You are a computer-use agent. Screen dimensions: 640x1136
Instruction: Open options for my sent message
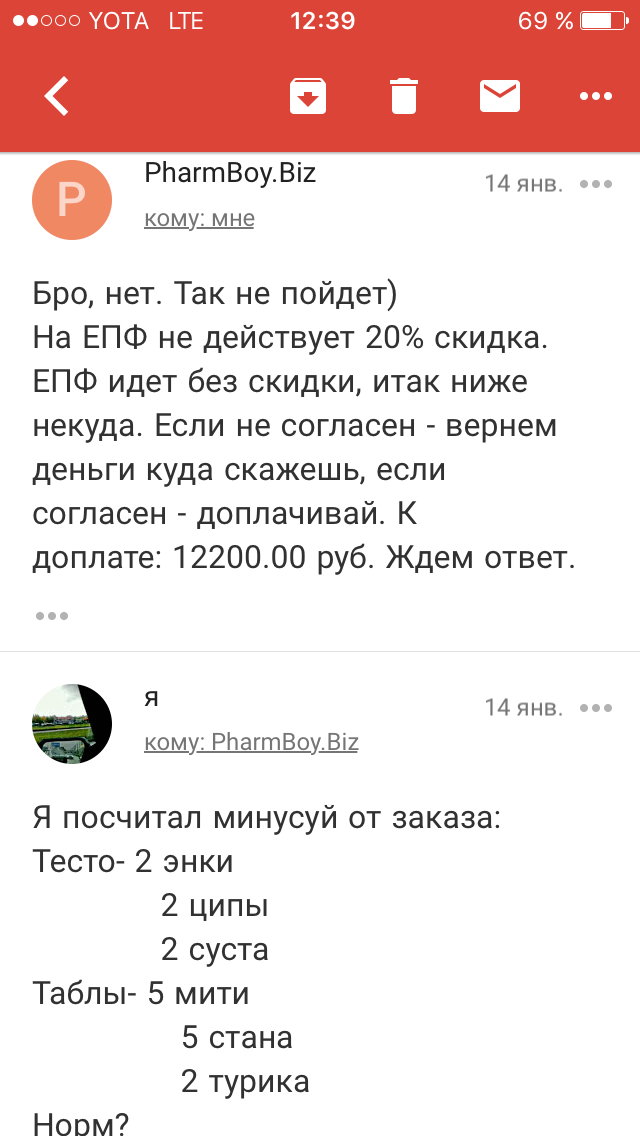pos(596,708)
